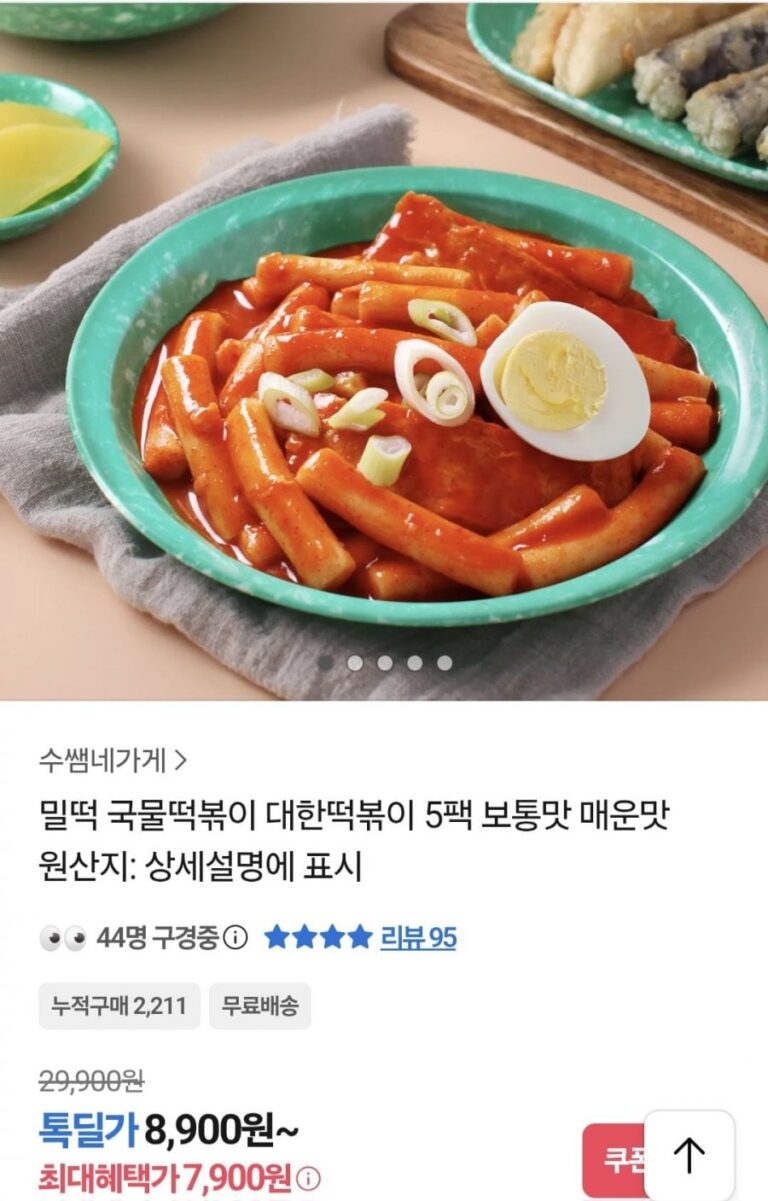Show info about 최대혜택가 7,900원
Screen dimensions: 768x1201
point(311,1178)
